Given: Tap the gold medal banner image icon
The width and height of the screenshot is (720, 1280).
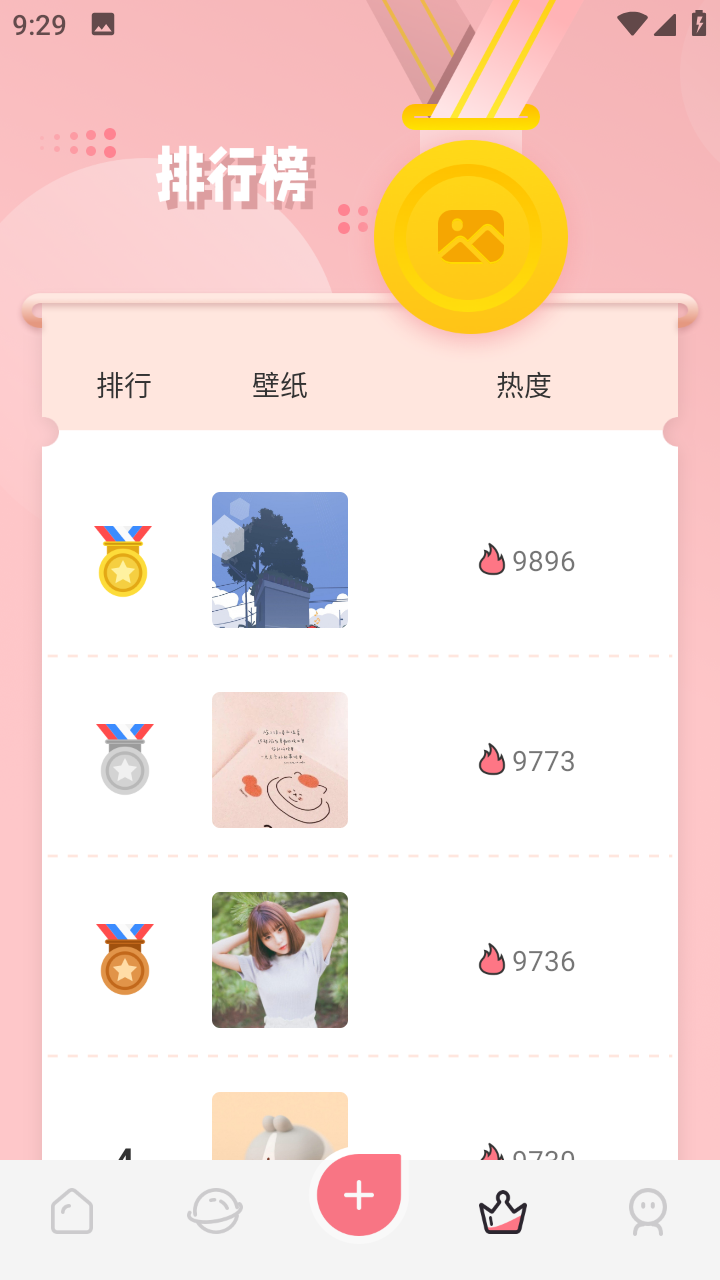Looking at the screenshot, I should click(x=470, y=237).
